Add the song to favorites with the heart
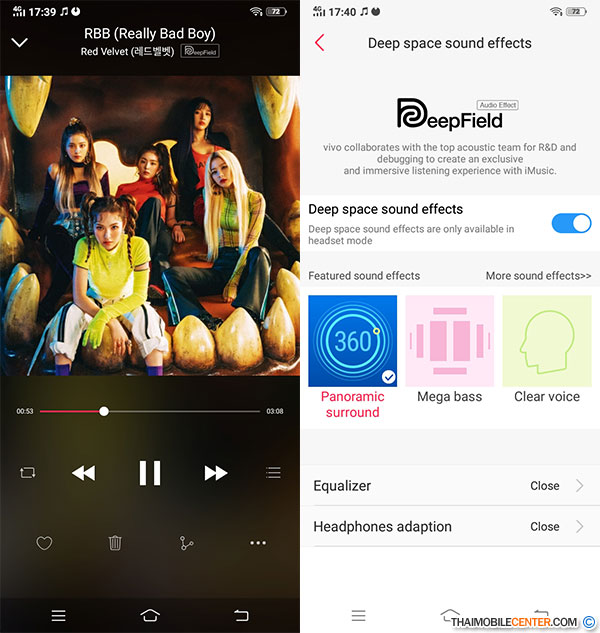Image resolution: width=600 pixels, height=633 pixels. point(44,543)
